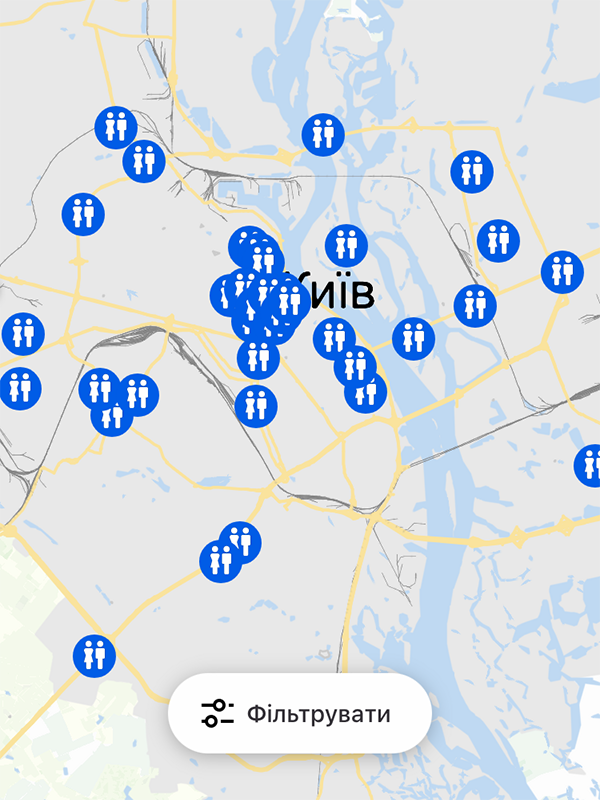The width and height of the screenshot is (600, 800).
Task: Select the lone restroom marker in the far southwest
Action: (x=94, y=655)
